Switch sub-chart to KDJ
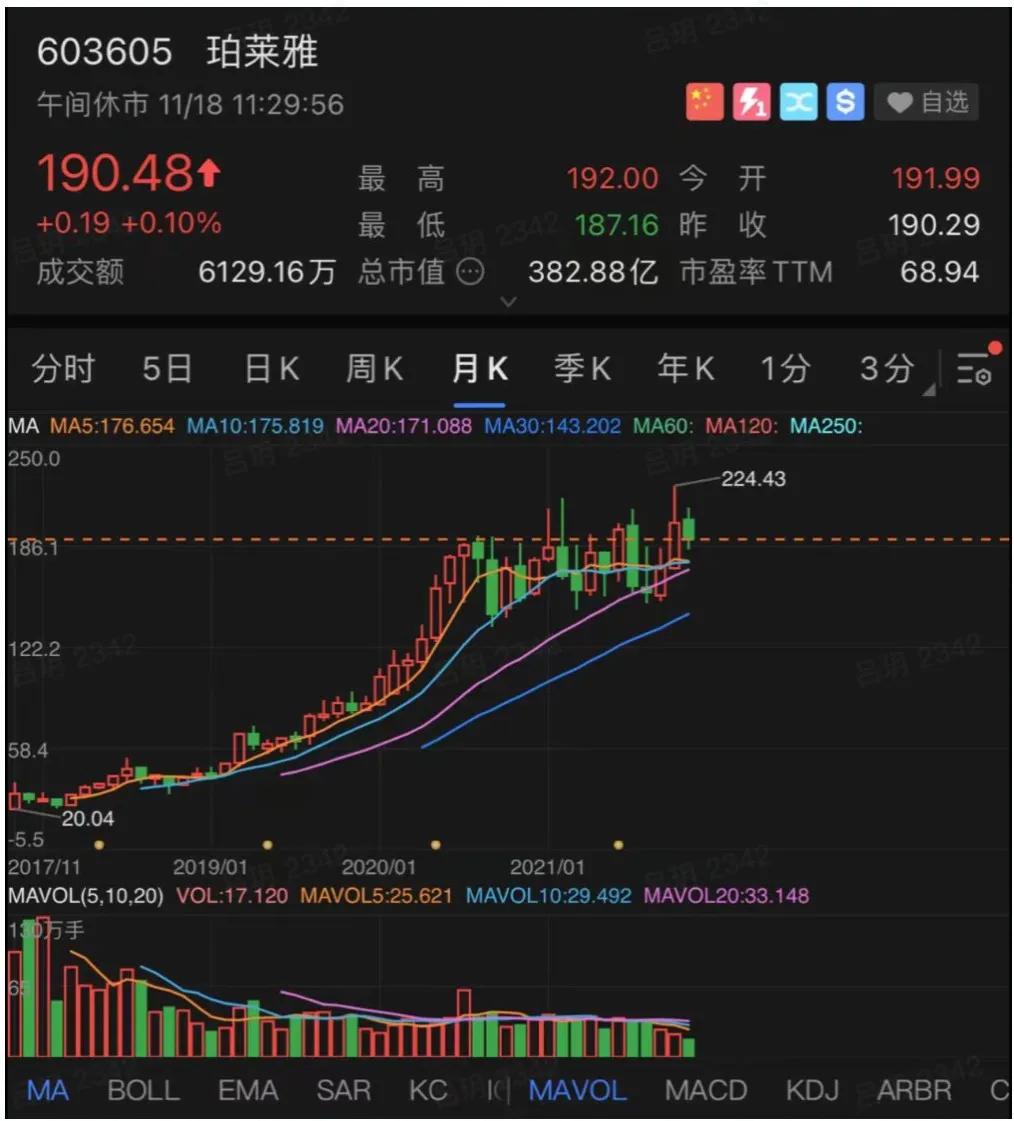This screenshot has width=1014, height=1121. click(x=813, y=1090)
